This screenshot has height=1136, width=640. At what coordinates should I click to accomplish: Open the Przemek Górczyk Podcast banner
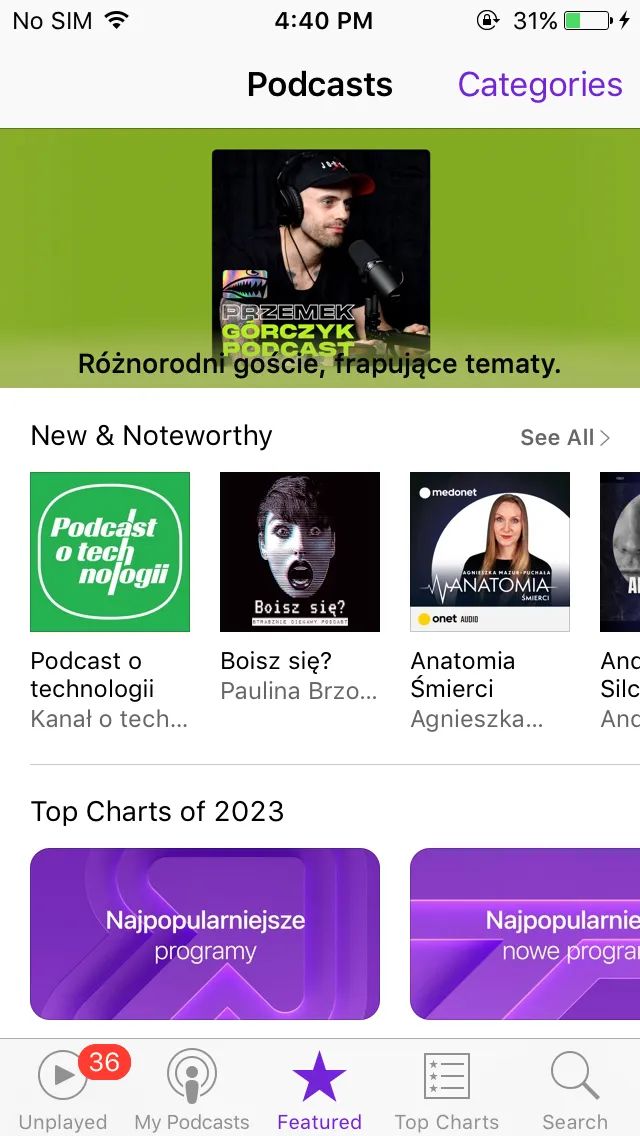(320, 258)
